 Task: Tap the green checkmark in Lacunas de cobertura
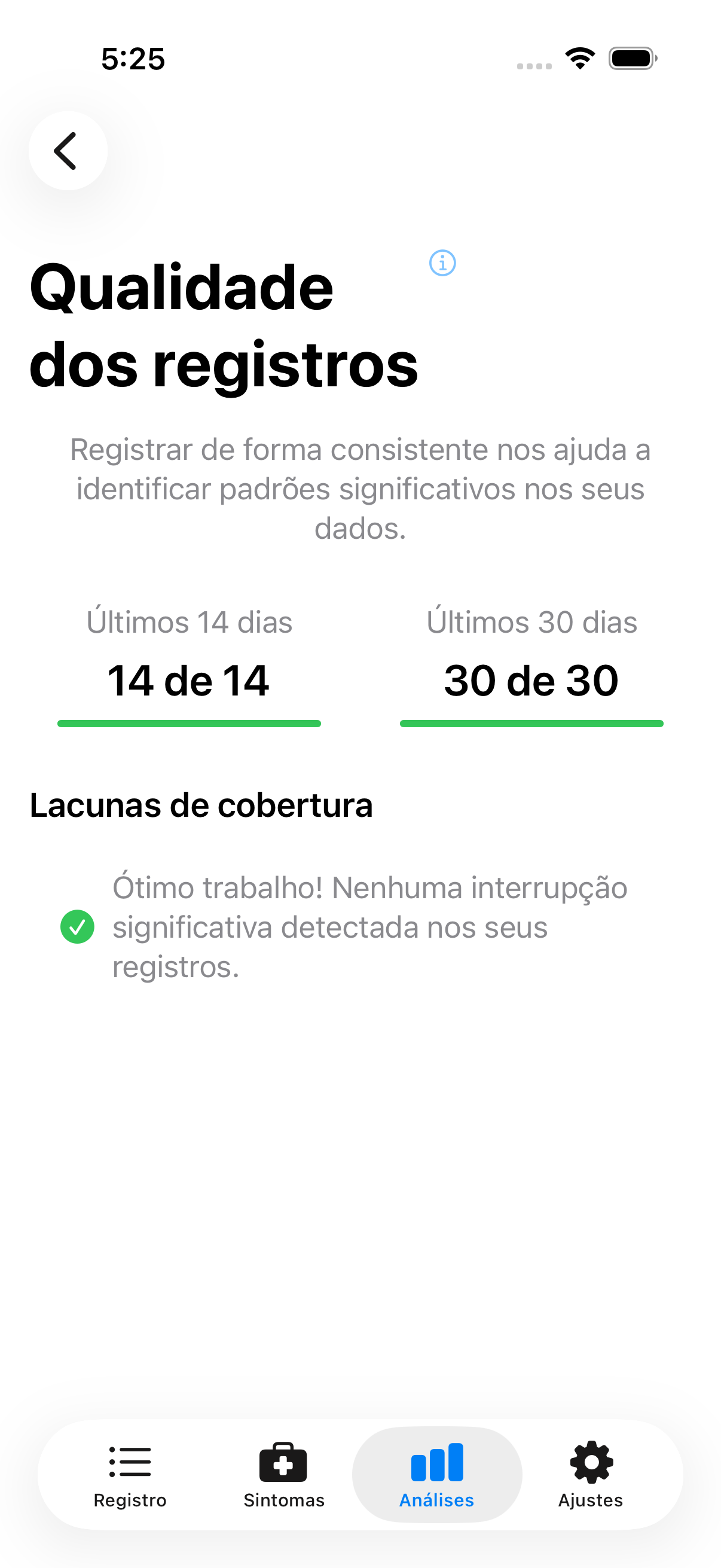pyautogui.click(x=77, y=928)
